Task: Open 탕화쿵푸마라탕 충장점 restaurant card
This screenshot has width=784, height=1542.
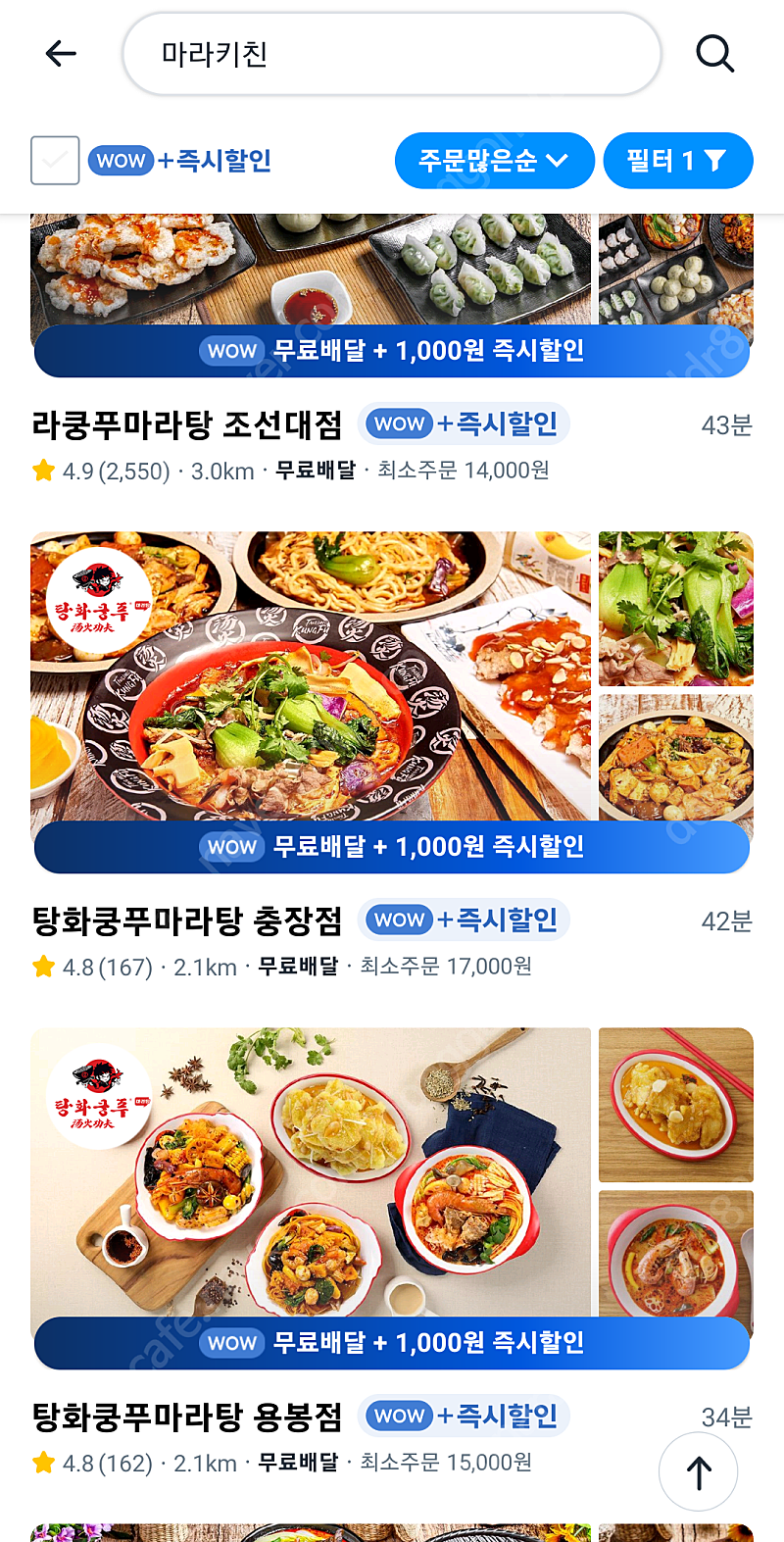Action: pyautogui.click(x=392, y=756)
